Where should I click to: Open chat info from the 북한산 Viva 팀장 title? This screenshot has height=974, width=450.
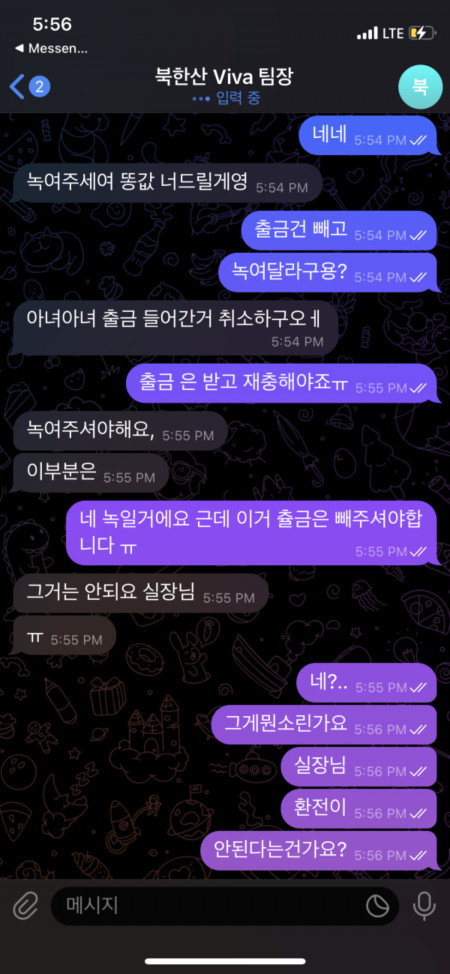[224, 77]
